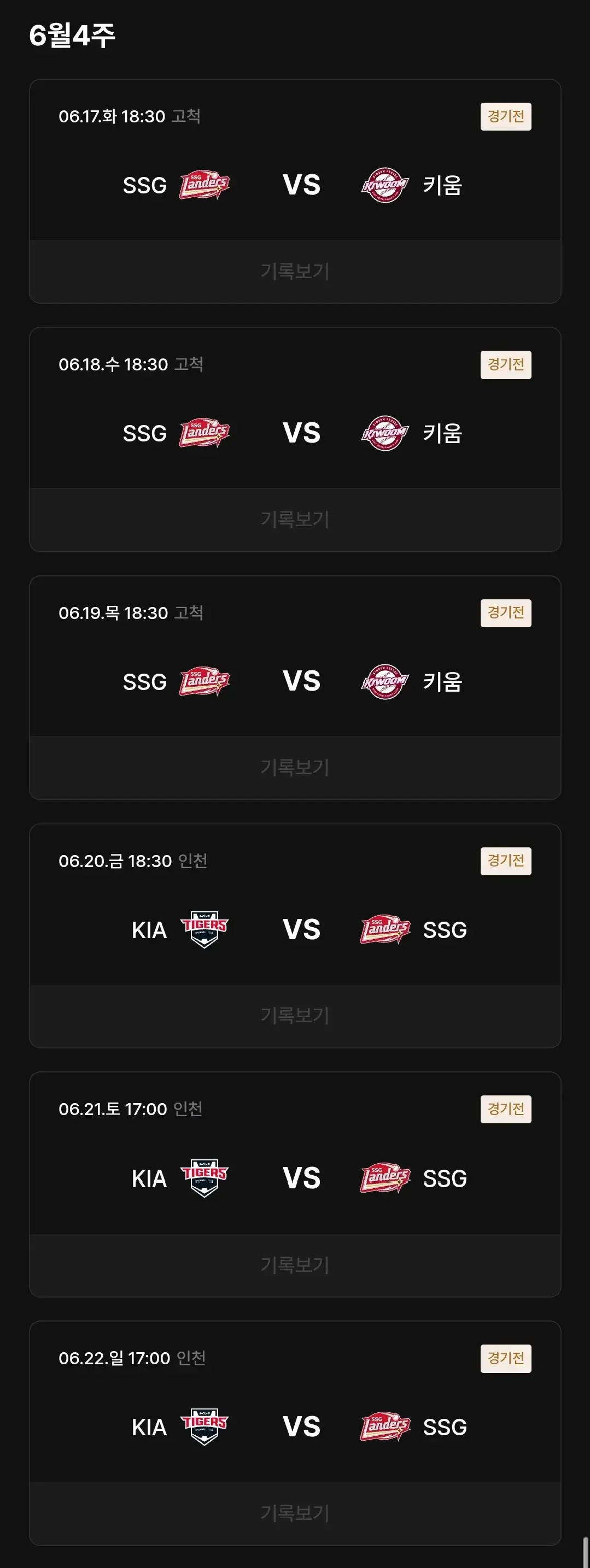
Task: Open 기록보기 for the 06.19 game
Action: click(x=295, y=768)
